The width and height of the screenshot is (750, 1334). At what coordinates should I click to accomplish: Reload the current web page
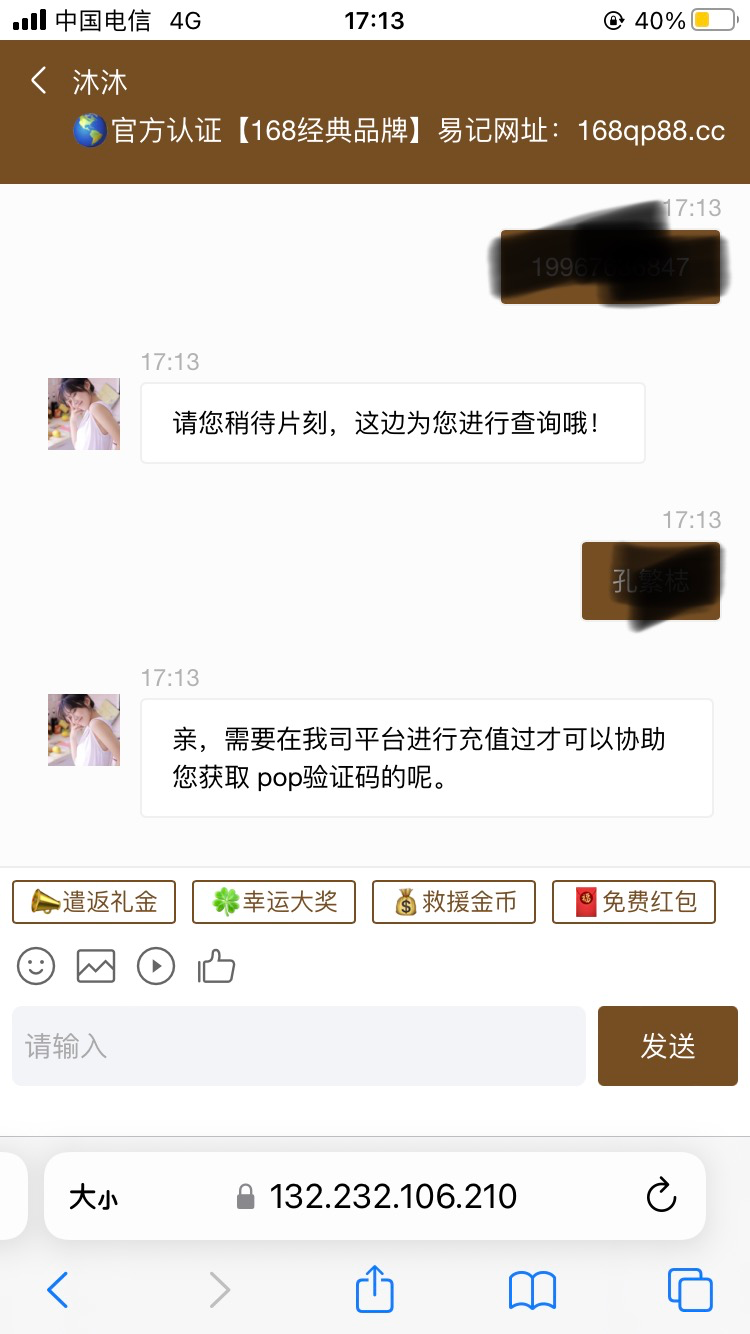661,1196
